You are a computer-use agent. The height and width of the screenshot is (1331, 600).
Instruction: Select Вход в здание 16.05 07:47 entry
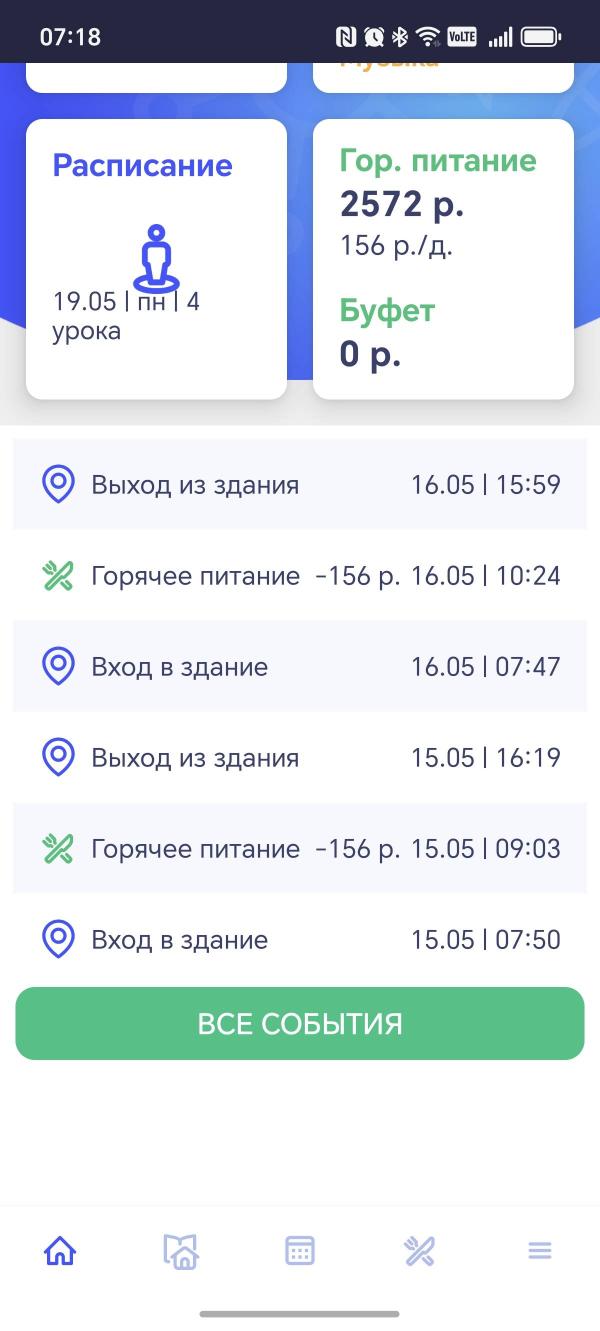coord(300,667)
